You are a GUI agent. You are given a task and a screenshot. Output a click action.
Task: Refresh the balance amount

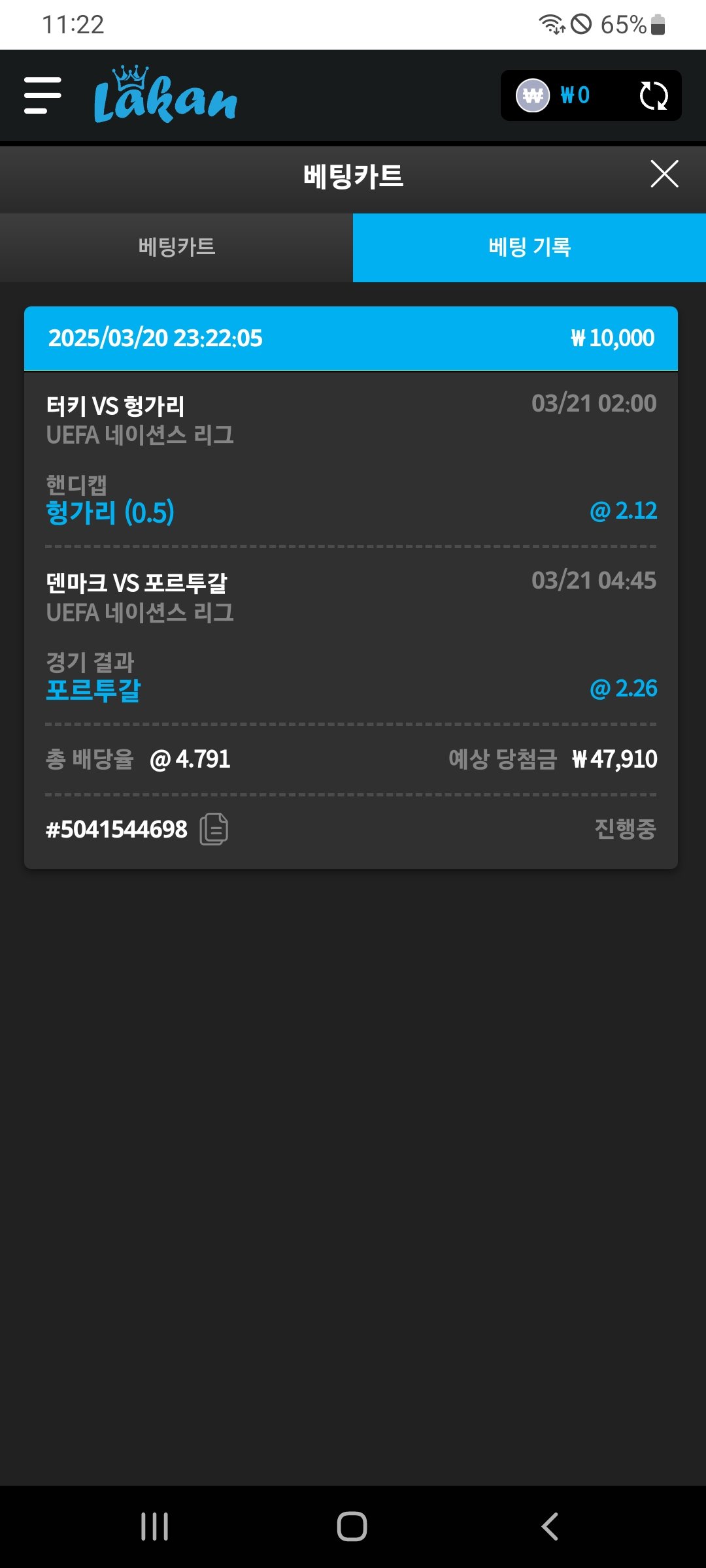coord(653,96)
